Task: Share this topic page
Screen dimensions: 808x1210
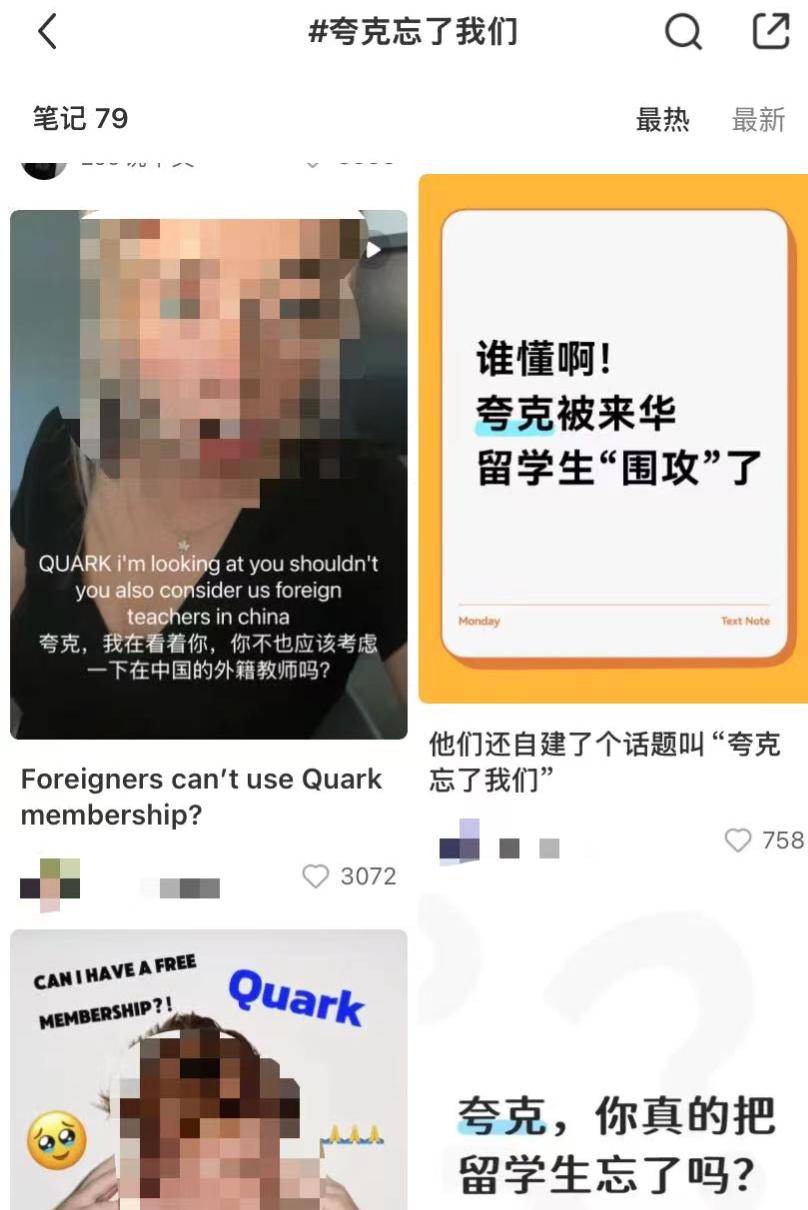Action: (x=770, y=32)
